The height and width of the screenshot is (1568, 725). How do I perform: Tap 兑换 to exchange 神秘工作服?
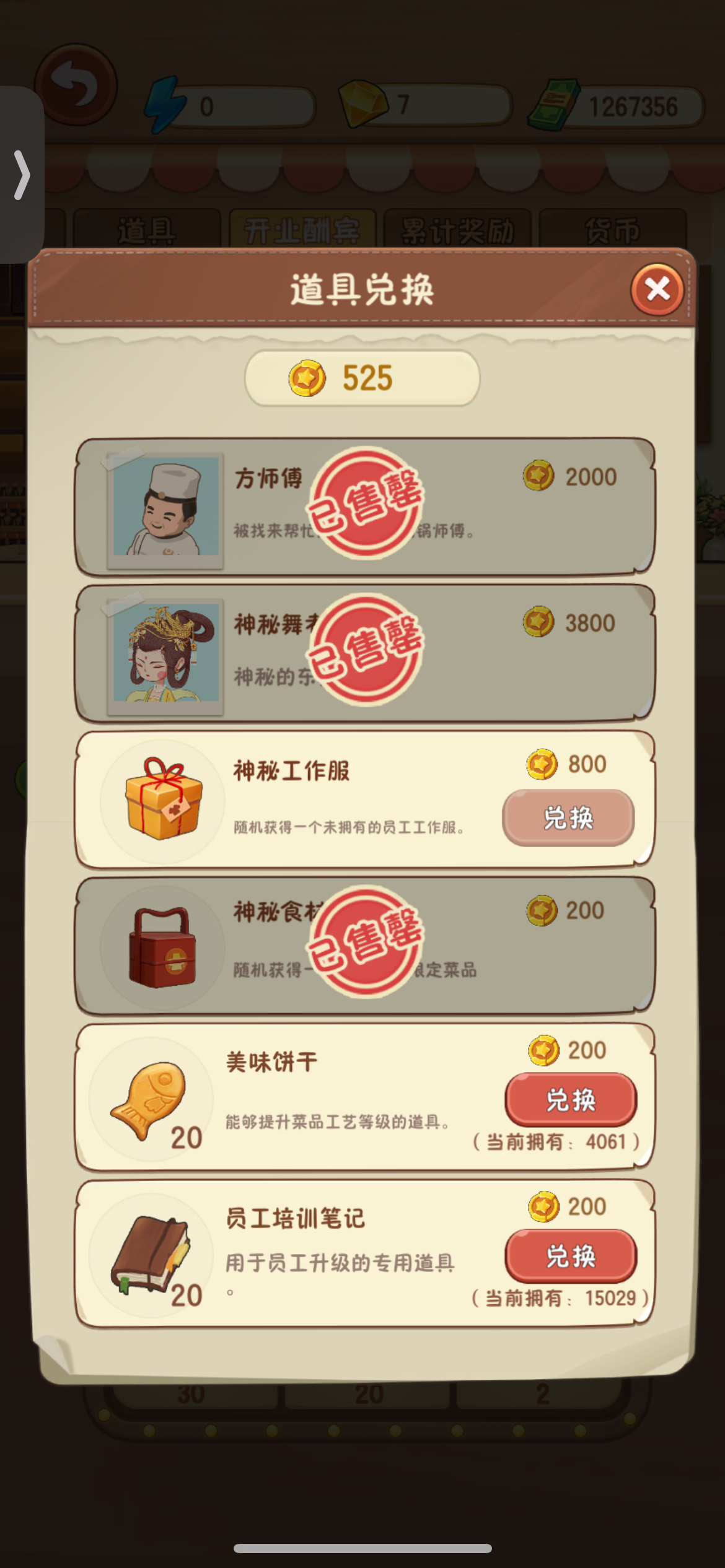click(x=568, y=817)
